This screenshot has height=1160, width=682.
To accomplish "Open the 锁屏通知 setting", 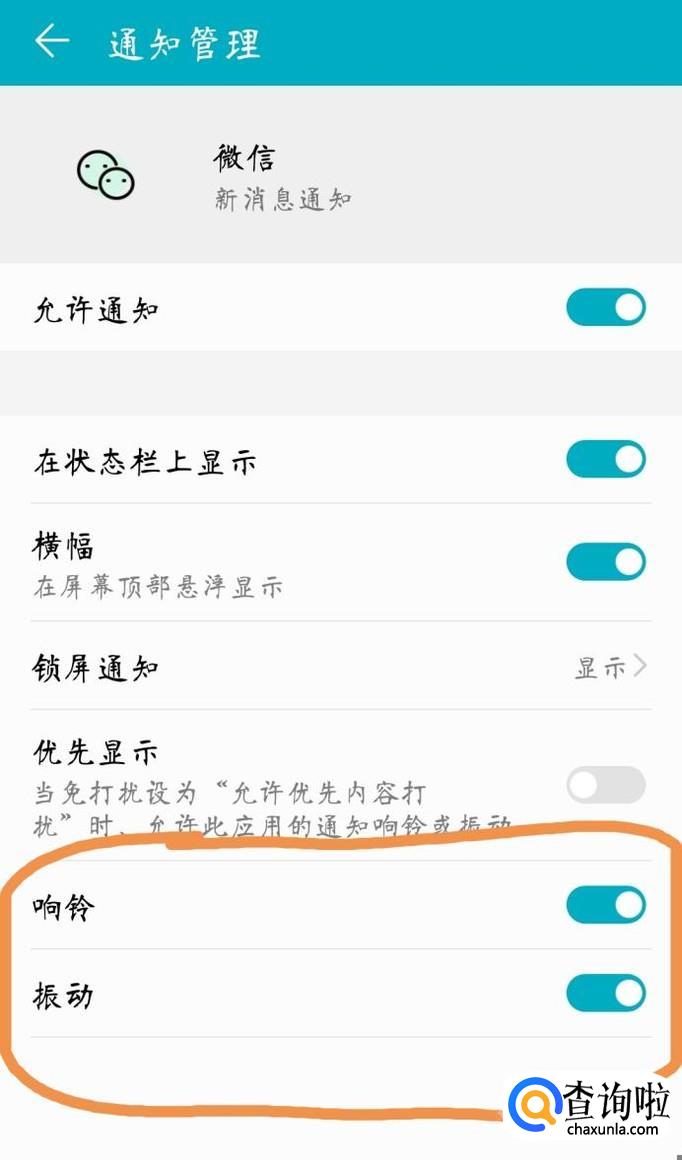I will pos(340,667).
